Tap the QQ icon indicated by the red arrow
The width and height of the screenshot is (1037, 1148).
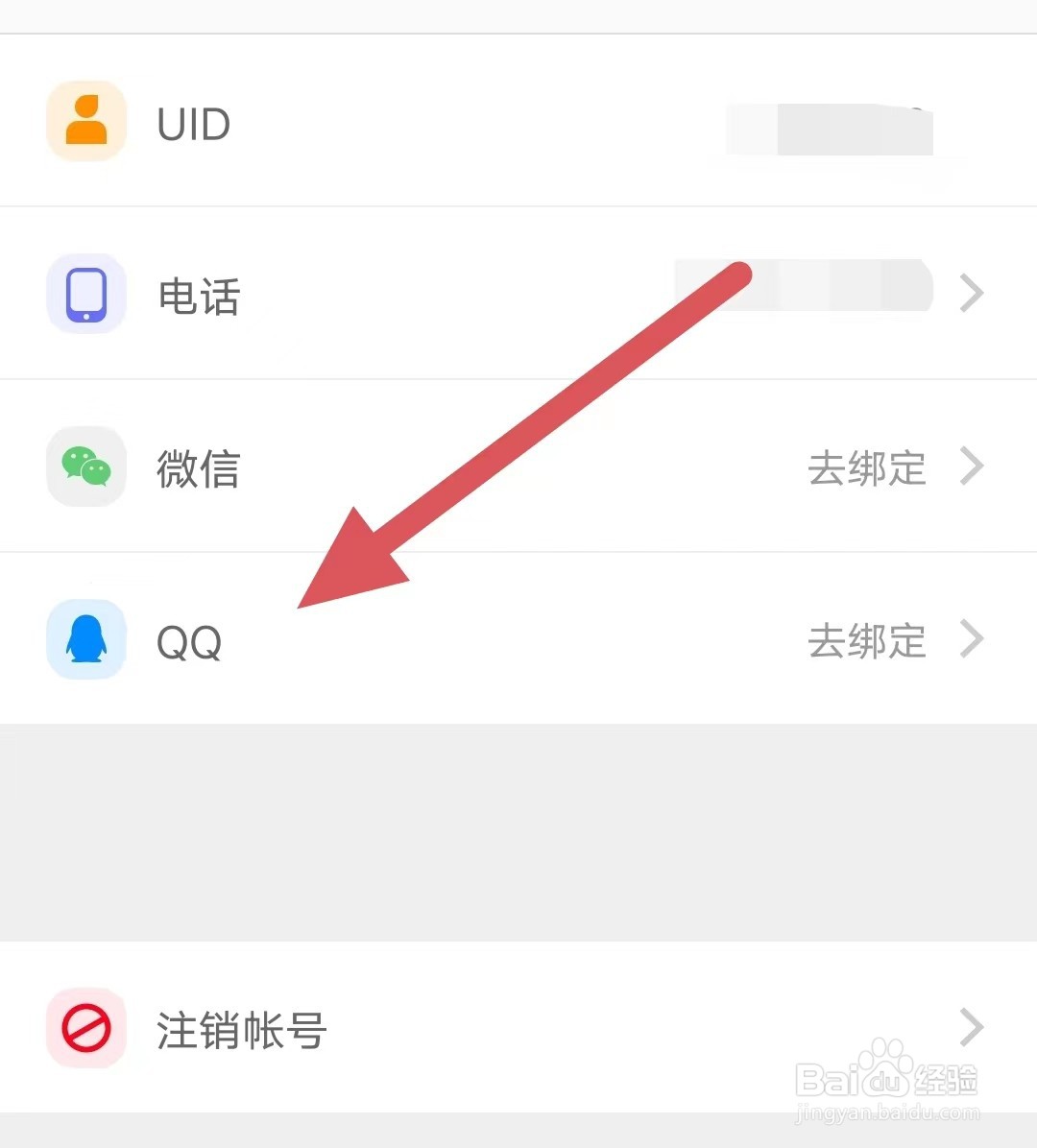point(85,639)
